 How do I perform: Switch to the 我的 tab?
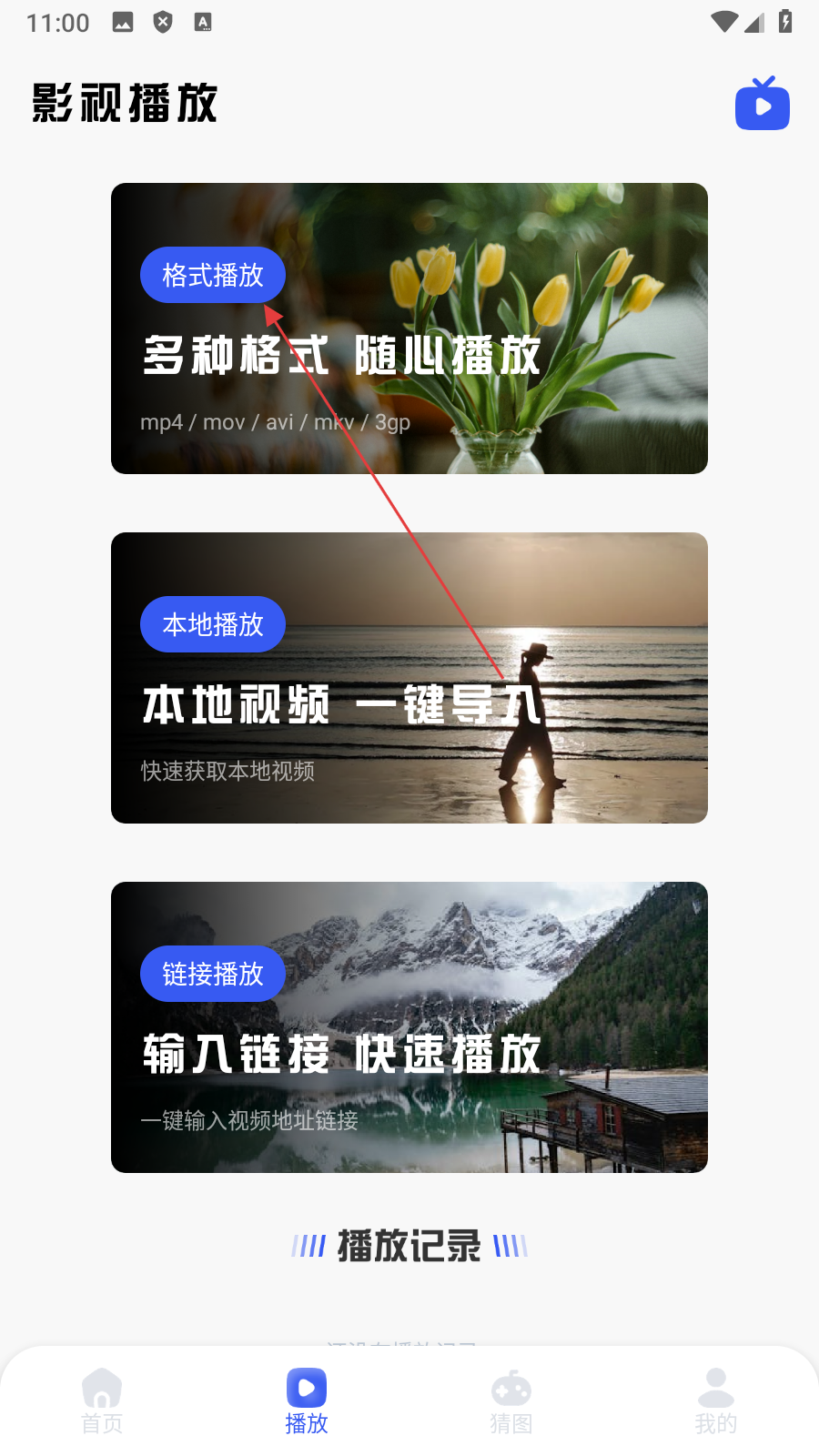(x=716, y=1401)
